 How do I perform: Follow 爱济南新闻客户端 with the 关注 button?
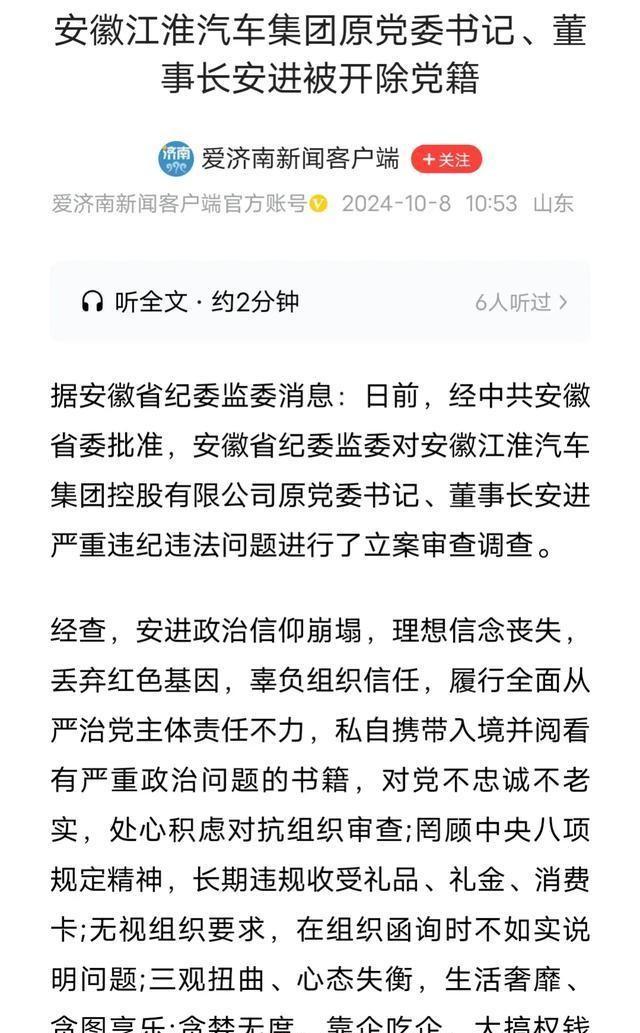[x=446, y=159]
